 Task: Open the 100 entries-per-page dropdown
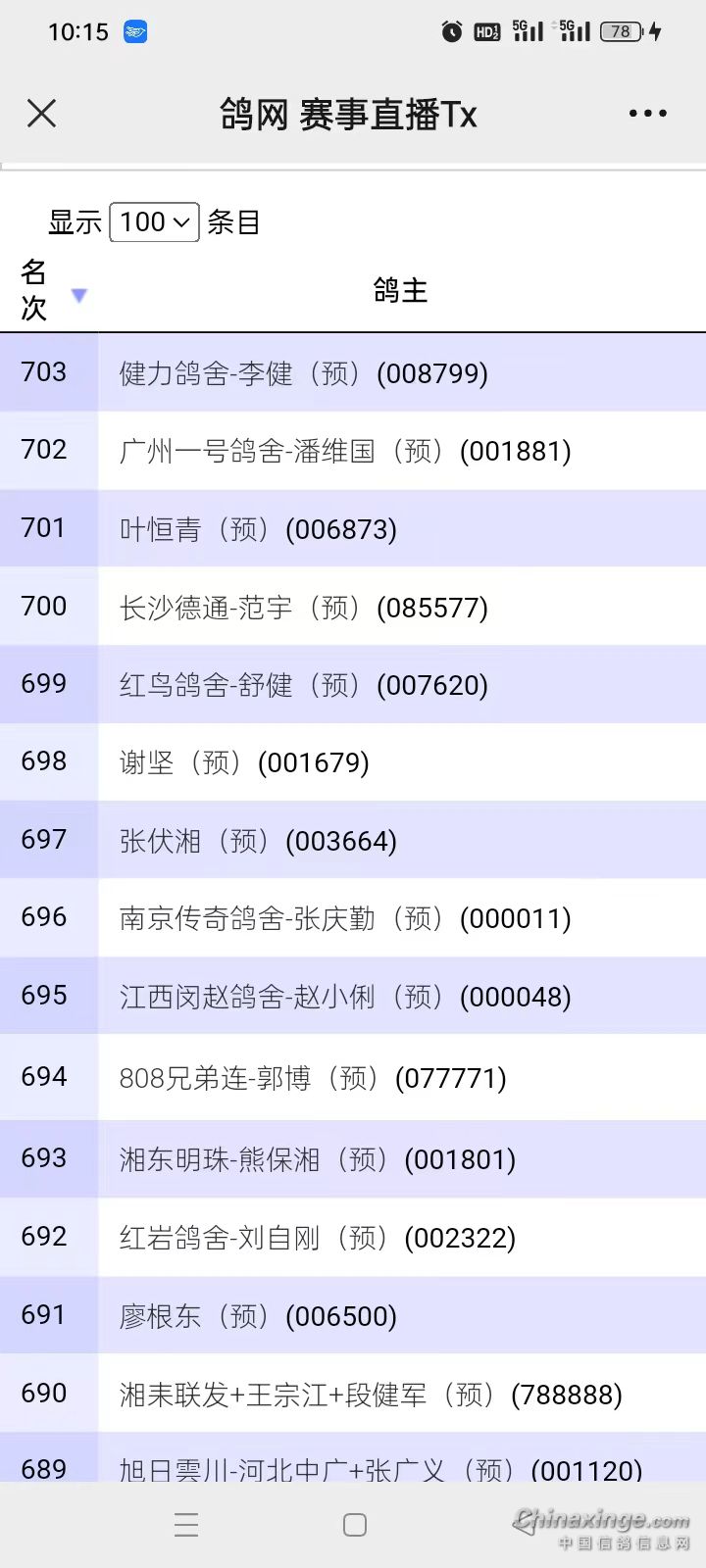coord(155,222)
